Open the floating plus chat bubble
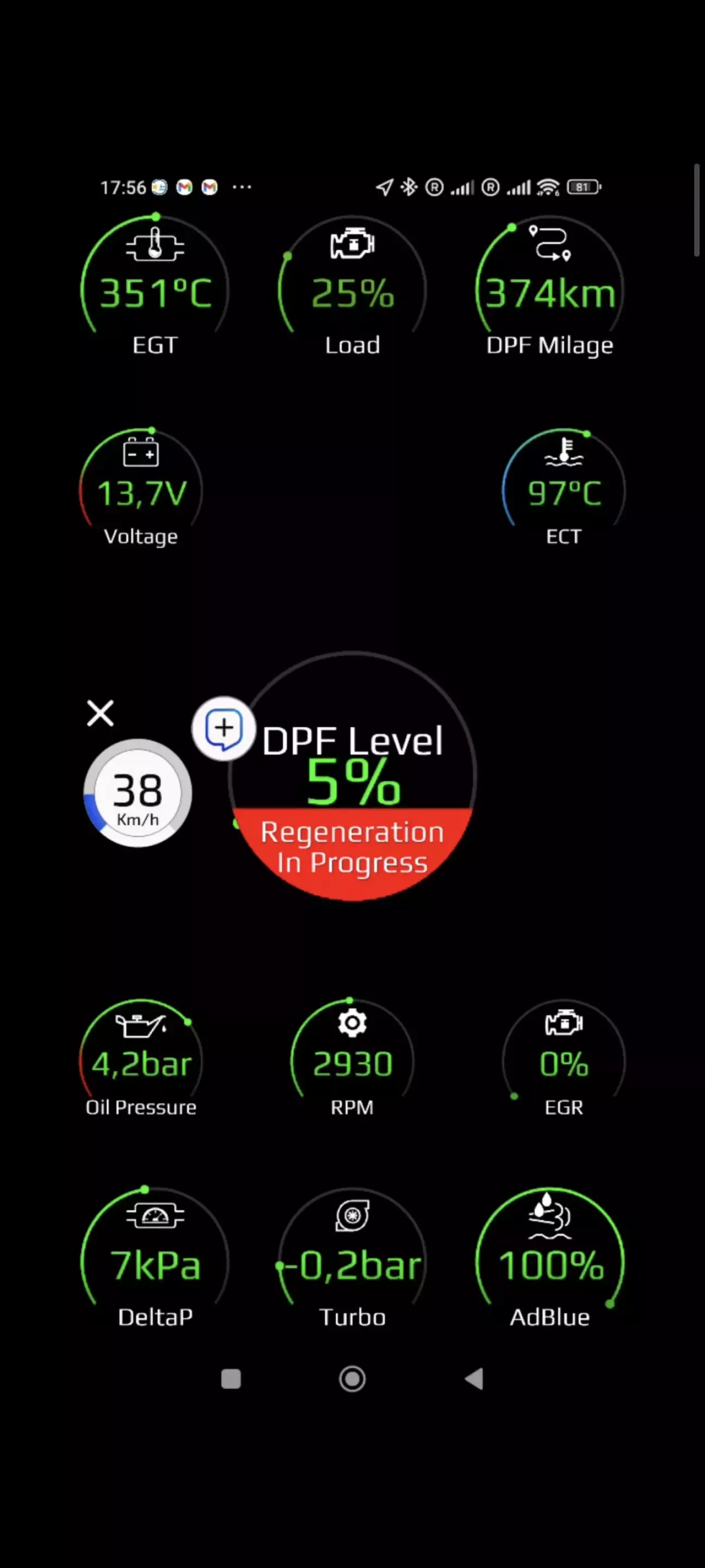705x1568 pixels. click(x=224, y=729)
